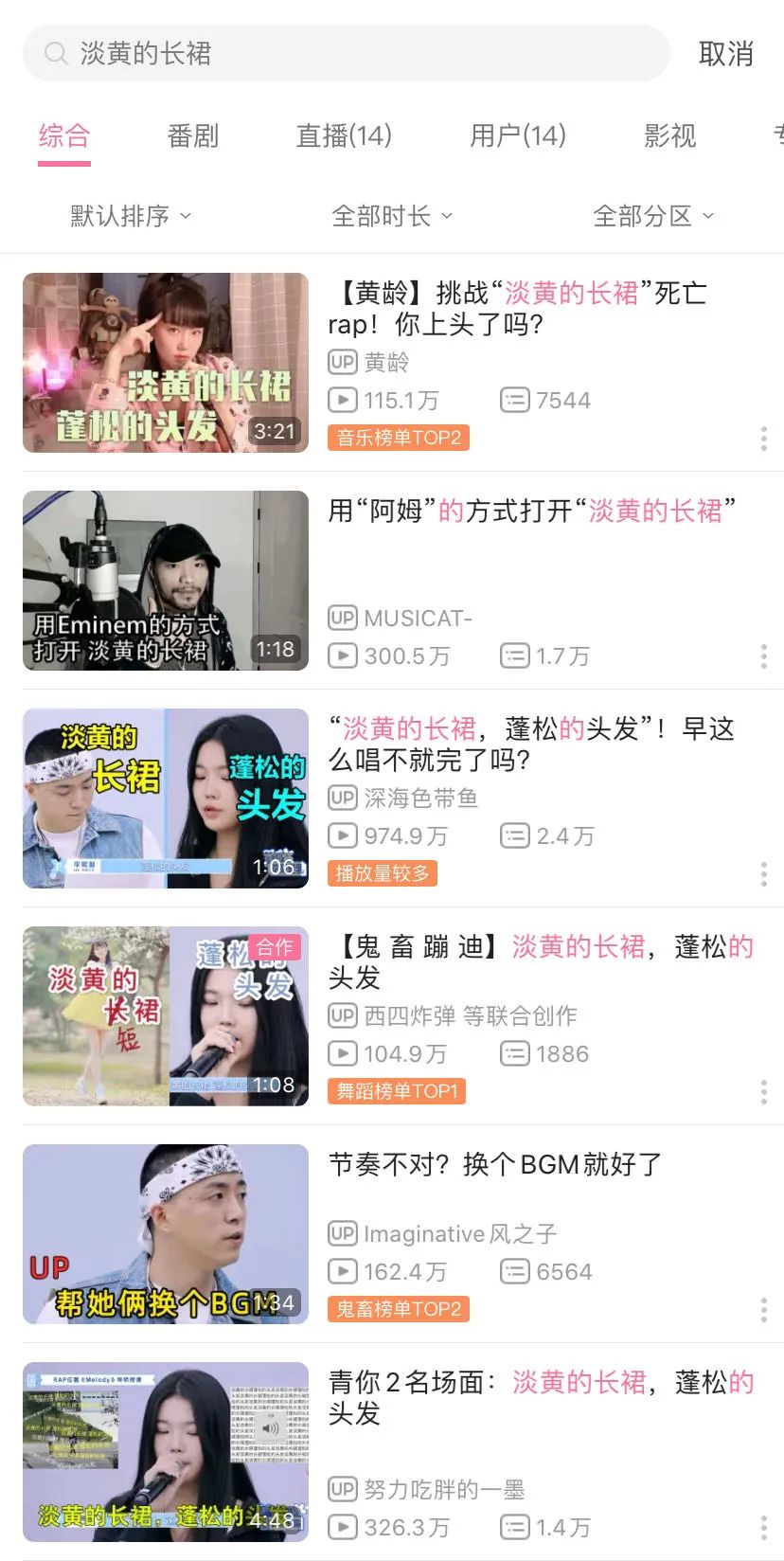Cancel the search with 取消
The image size is (784, 1561).
(725, 54)
